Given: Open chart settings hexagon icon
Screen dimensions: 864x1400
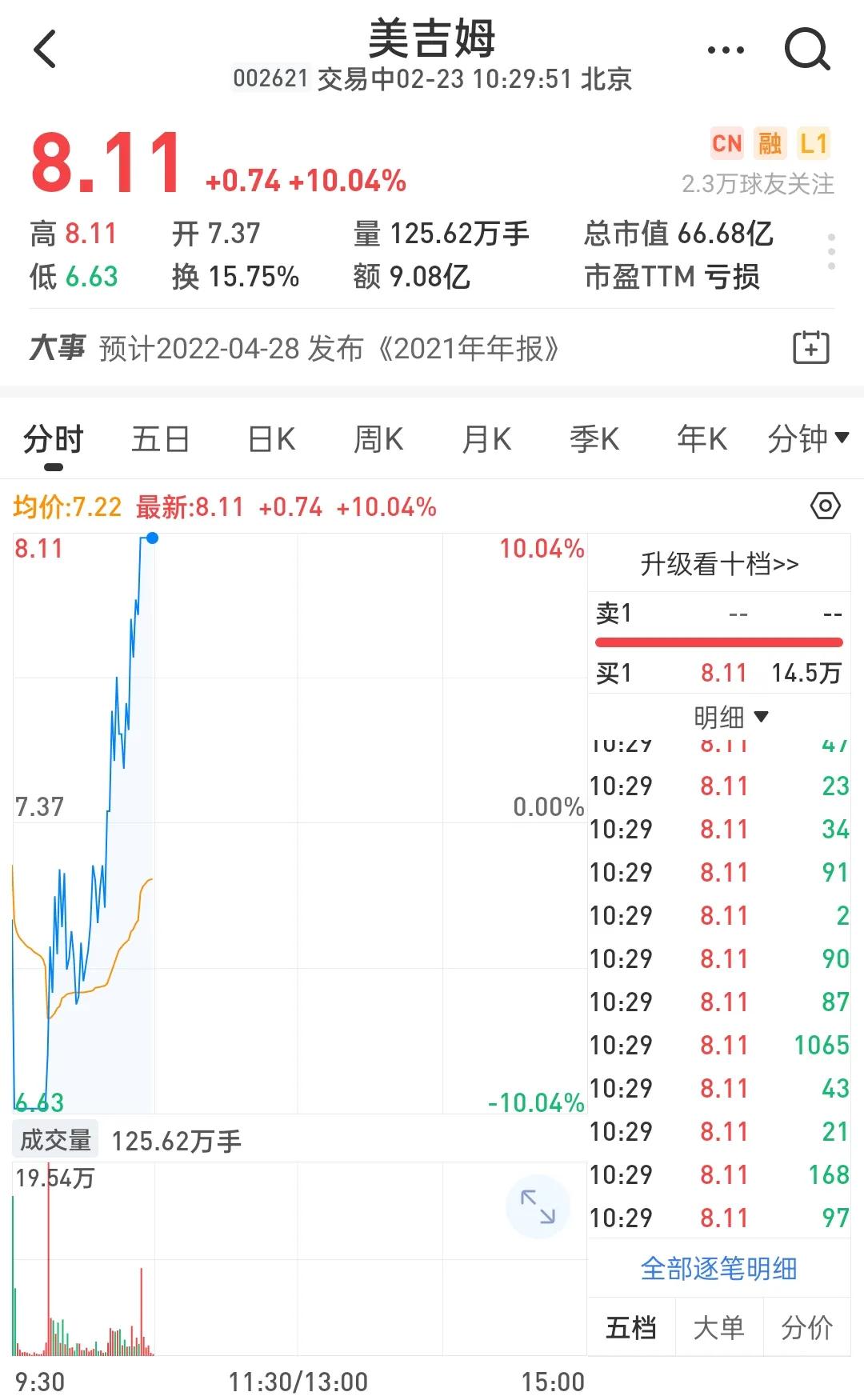Looking at the screenshot, I should tap(825, 506).
